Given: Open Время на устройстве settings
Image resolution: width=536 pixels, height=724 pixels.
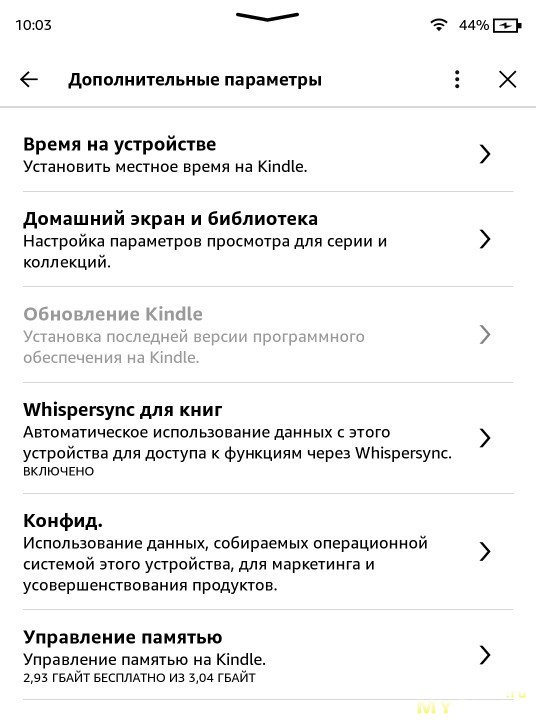Looking at the screenshot, I should (268, 154).
